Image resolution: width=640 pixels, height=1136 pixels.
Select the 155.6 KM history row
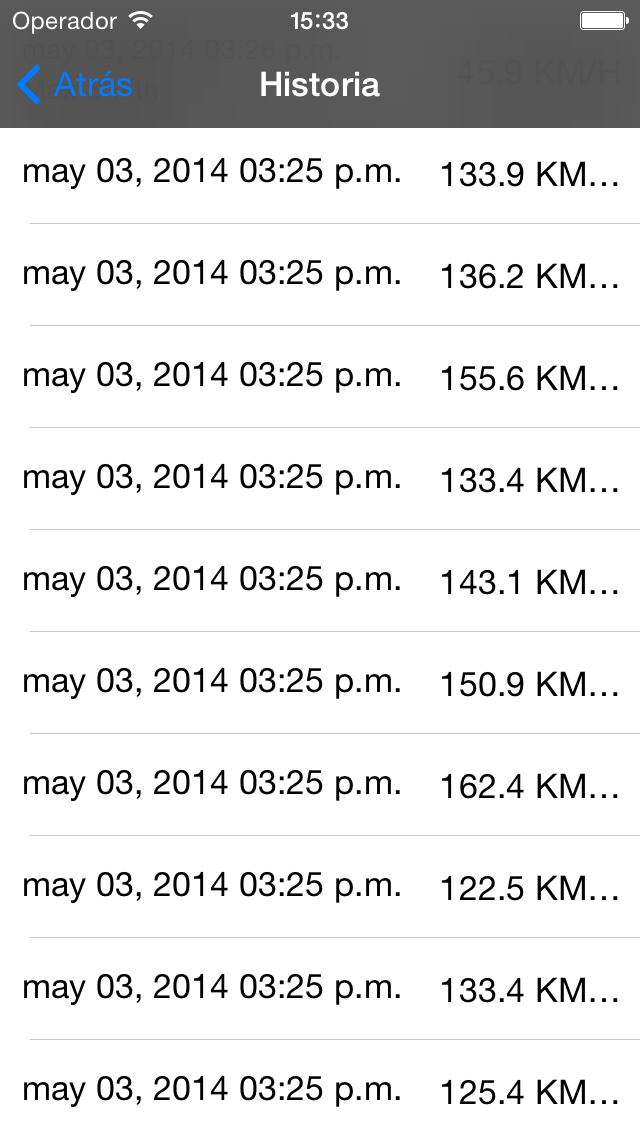(320, 377)
